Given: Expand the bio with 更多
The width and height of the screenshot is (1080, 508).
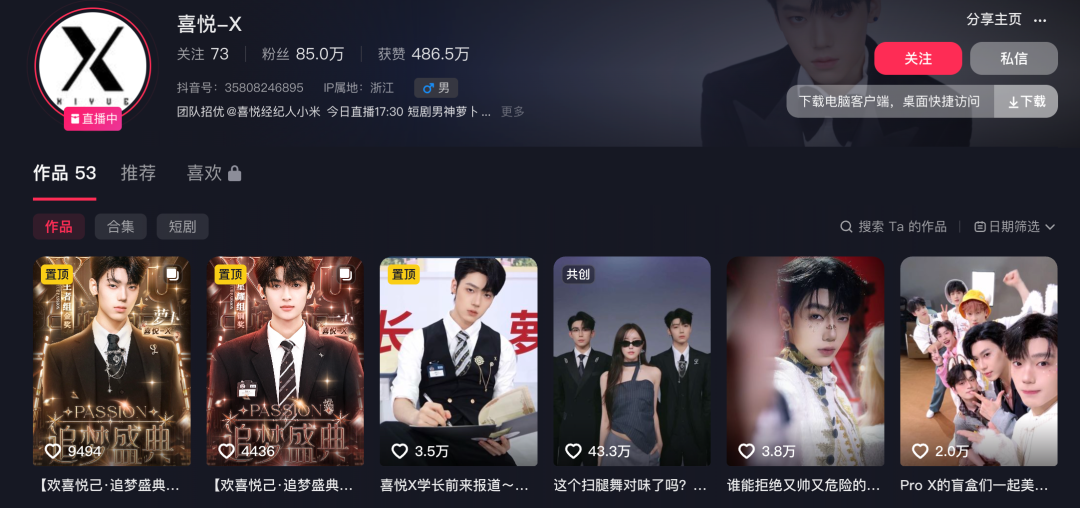Looking at the screenshot, I should click(512, 112).
